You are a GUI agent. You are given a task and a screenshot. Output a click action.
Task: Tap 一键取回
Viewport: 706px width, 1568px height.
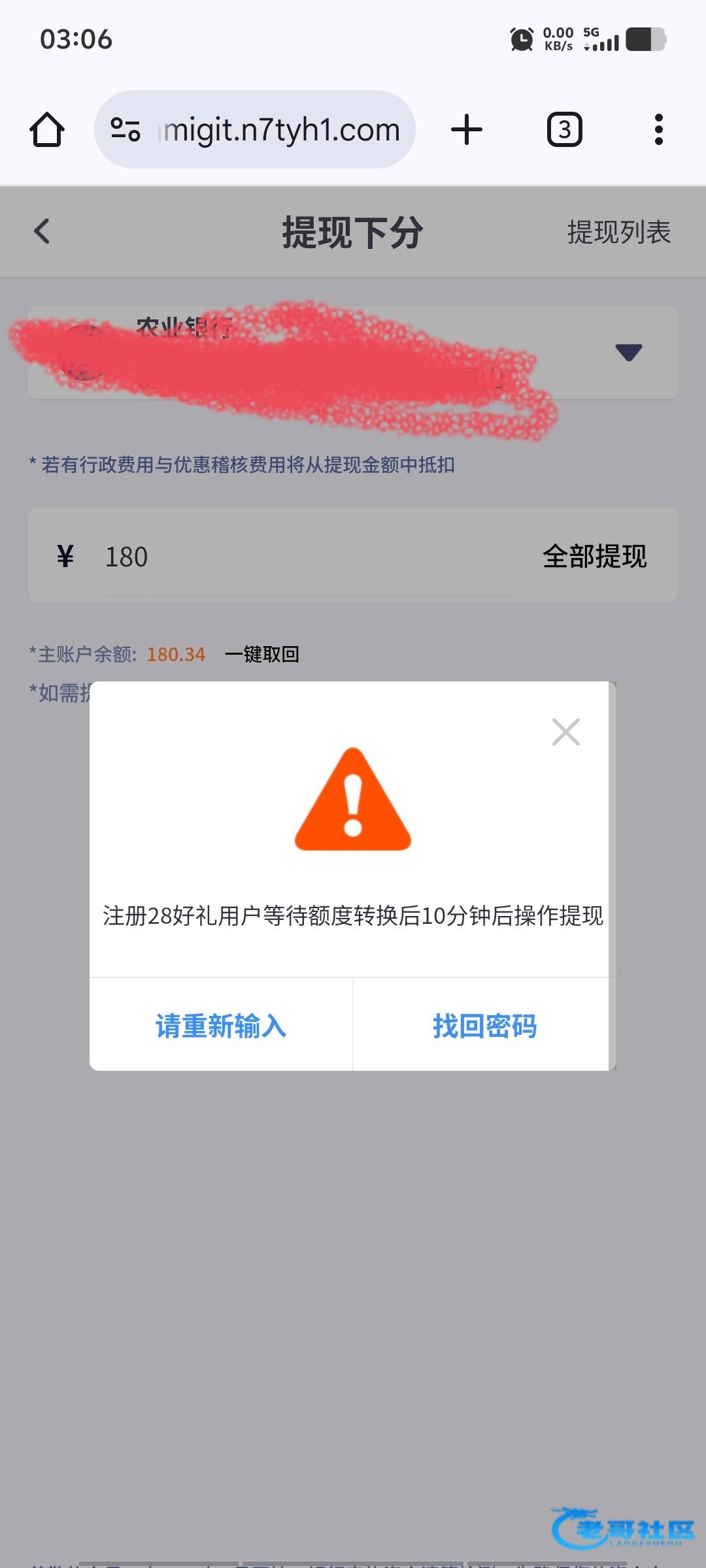(x=261, y=654)
